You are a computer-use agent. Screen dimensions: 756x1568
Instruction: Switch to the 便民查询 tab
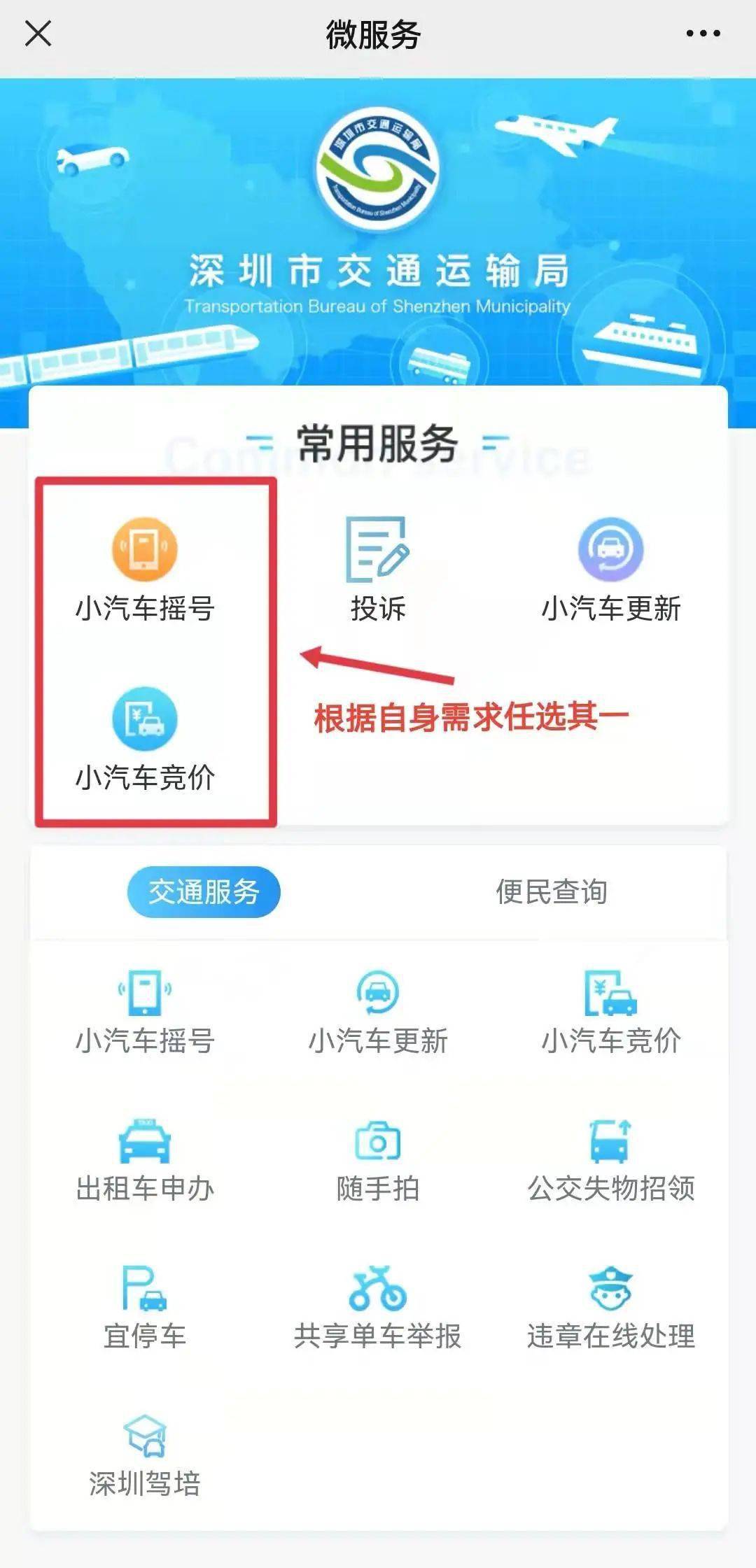point(552,891)
